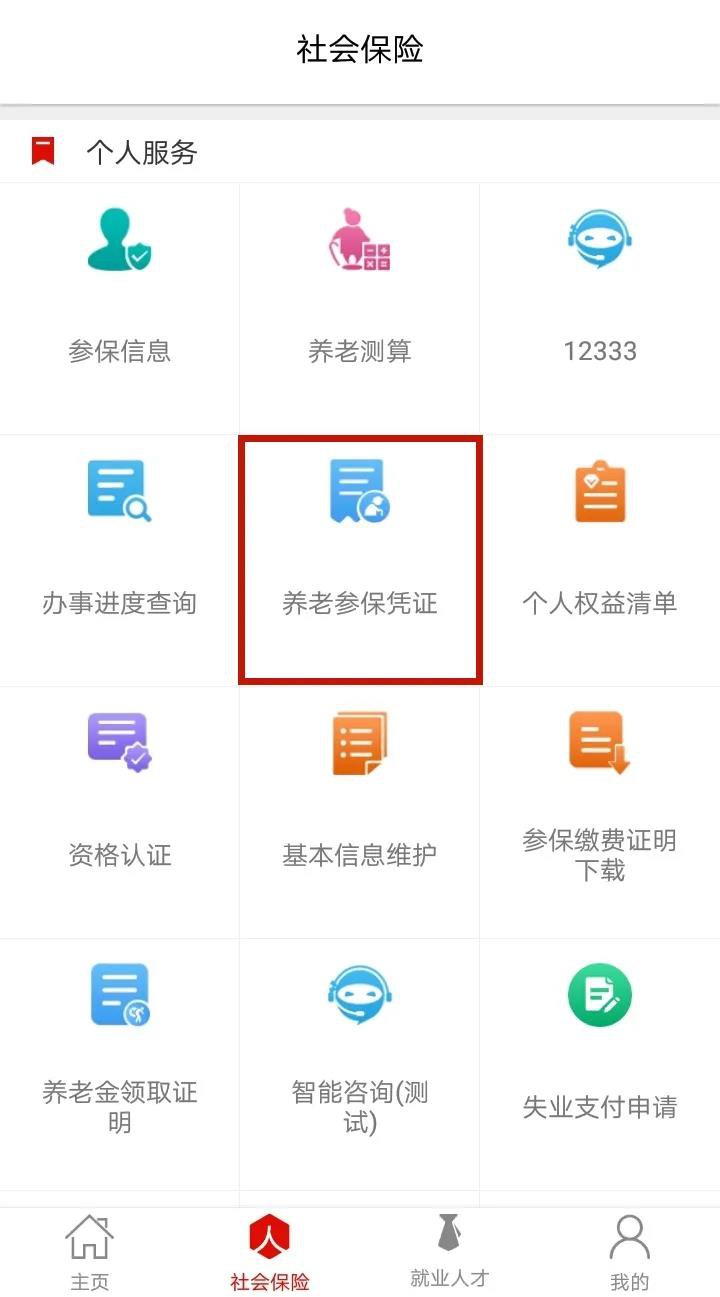
Task: Open the 养老测算 calculator
Action: [x=359, y=290]
